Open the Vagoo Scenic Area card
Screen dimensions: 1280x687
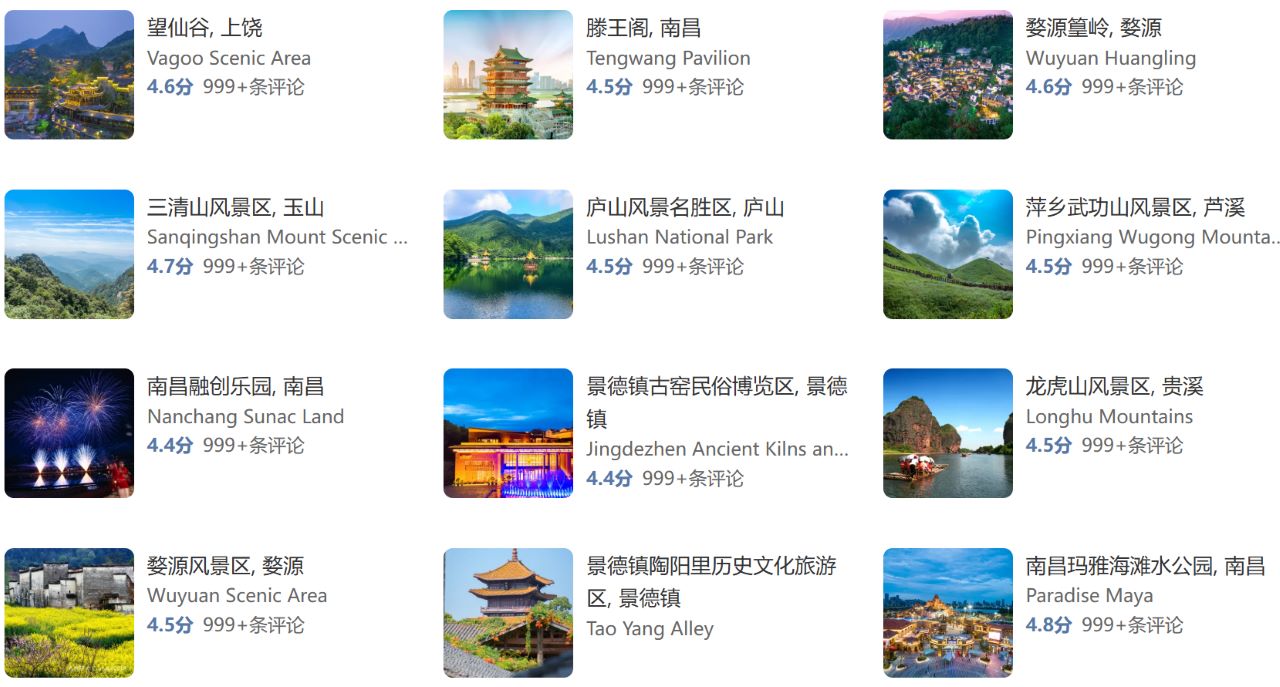point(204,29)
